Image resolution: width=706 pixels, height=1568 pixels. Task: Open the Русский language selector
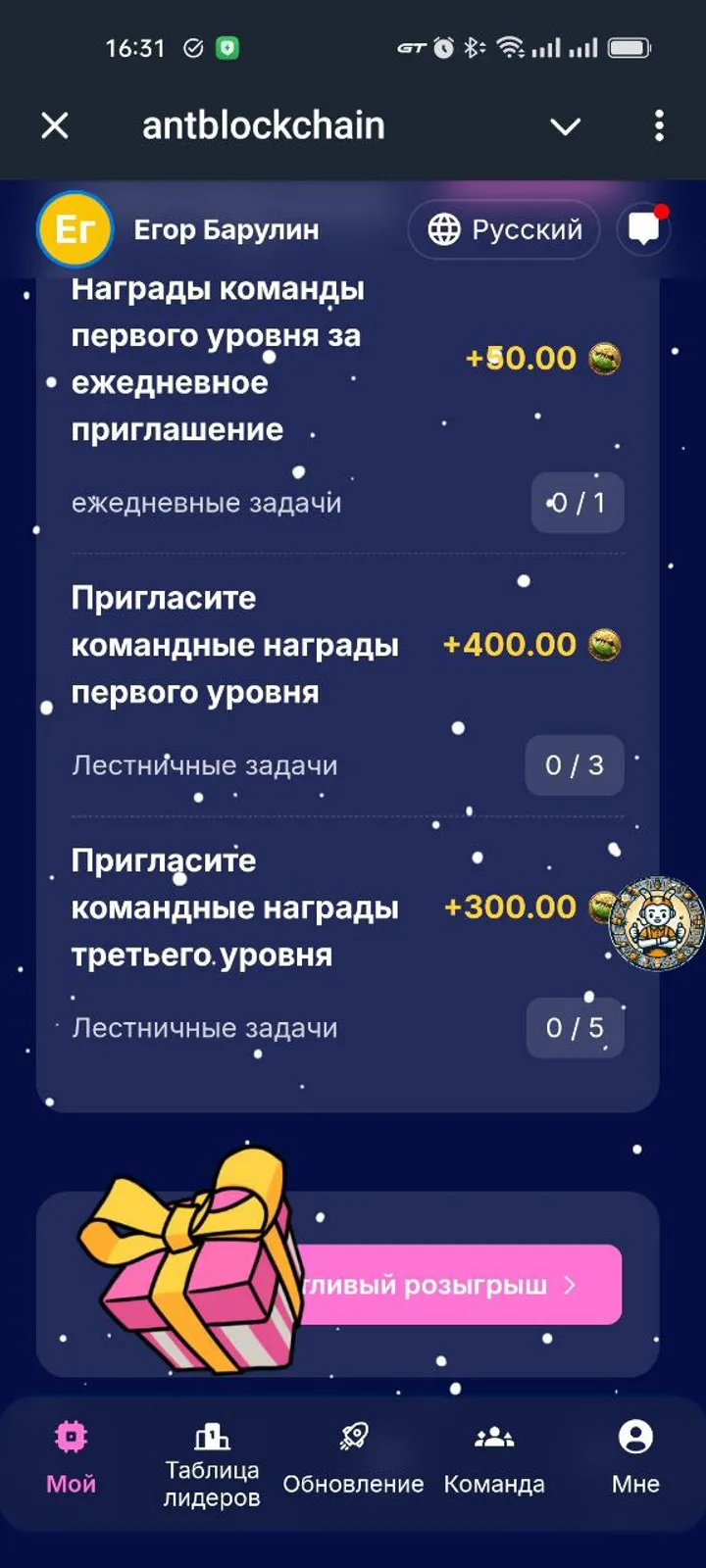point(503,229)
